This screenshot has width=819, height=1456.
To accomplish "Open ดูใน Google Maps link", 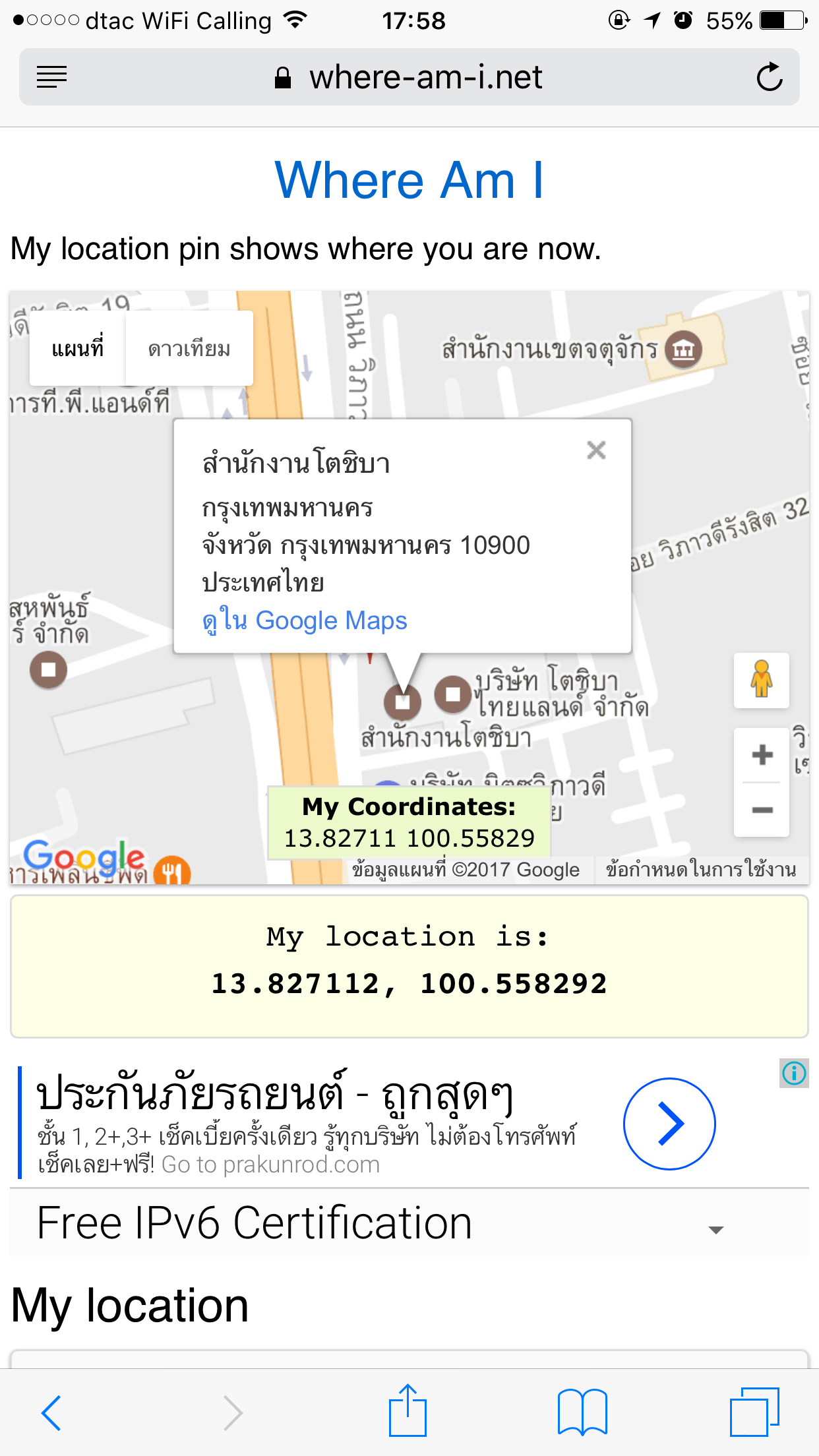I will tap(305, 621).
